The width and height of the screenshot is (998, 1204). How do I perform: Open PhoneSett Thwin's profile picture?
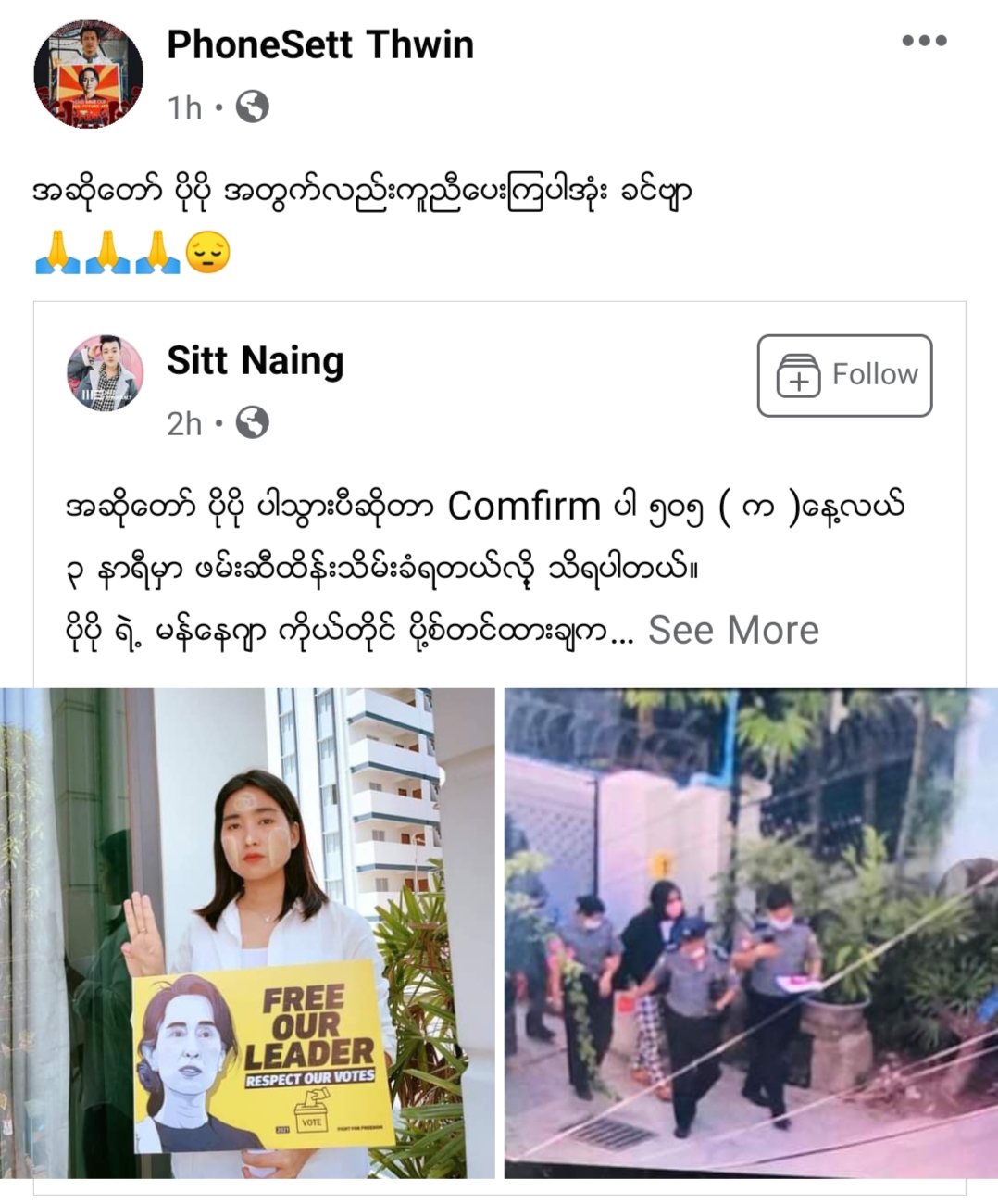[x=89, y=74]
